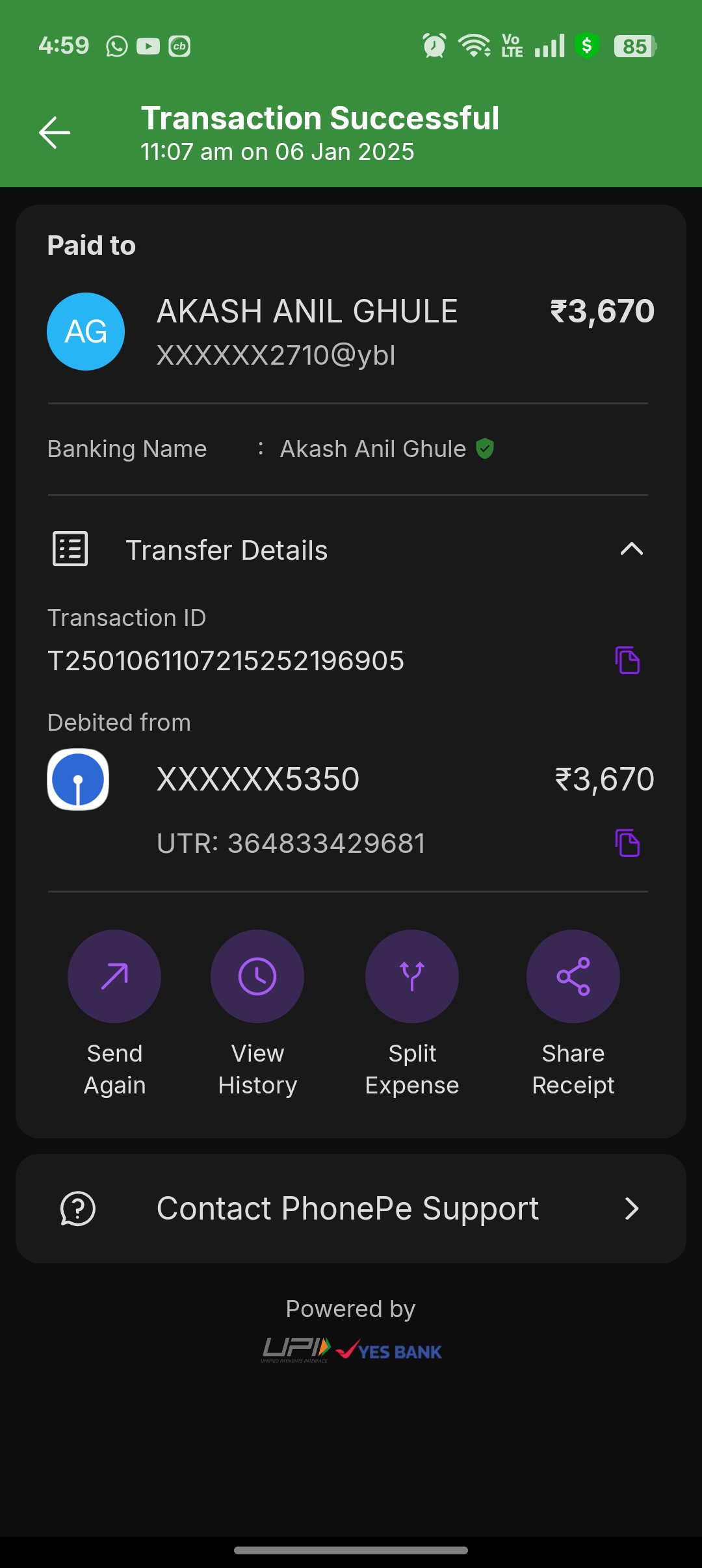Copy the UTR number

627,843
